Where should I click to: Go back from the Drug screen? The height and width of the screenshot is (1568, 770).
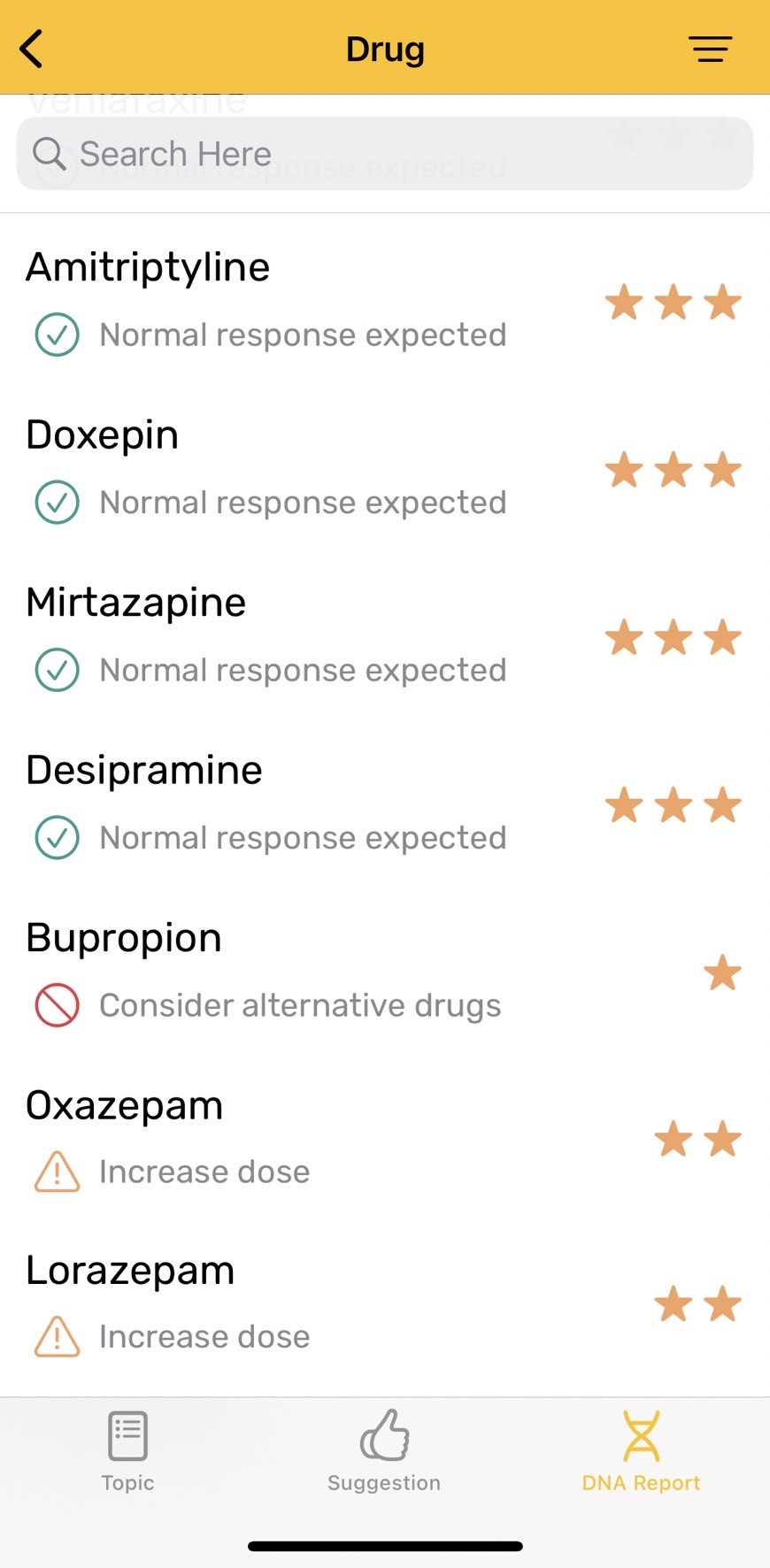[32, 49]
